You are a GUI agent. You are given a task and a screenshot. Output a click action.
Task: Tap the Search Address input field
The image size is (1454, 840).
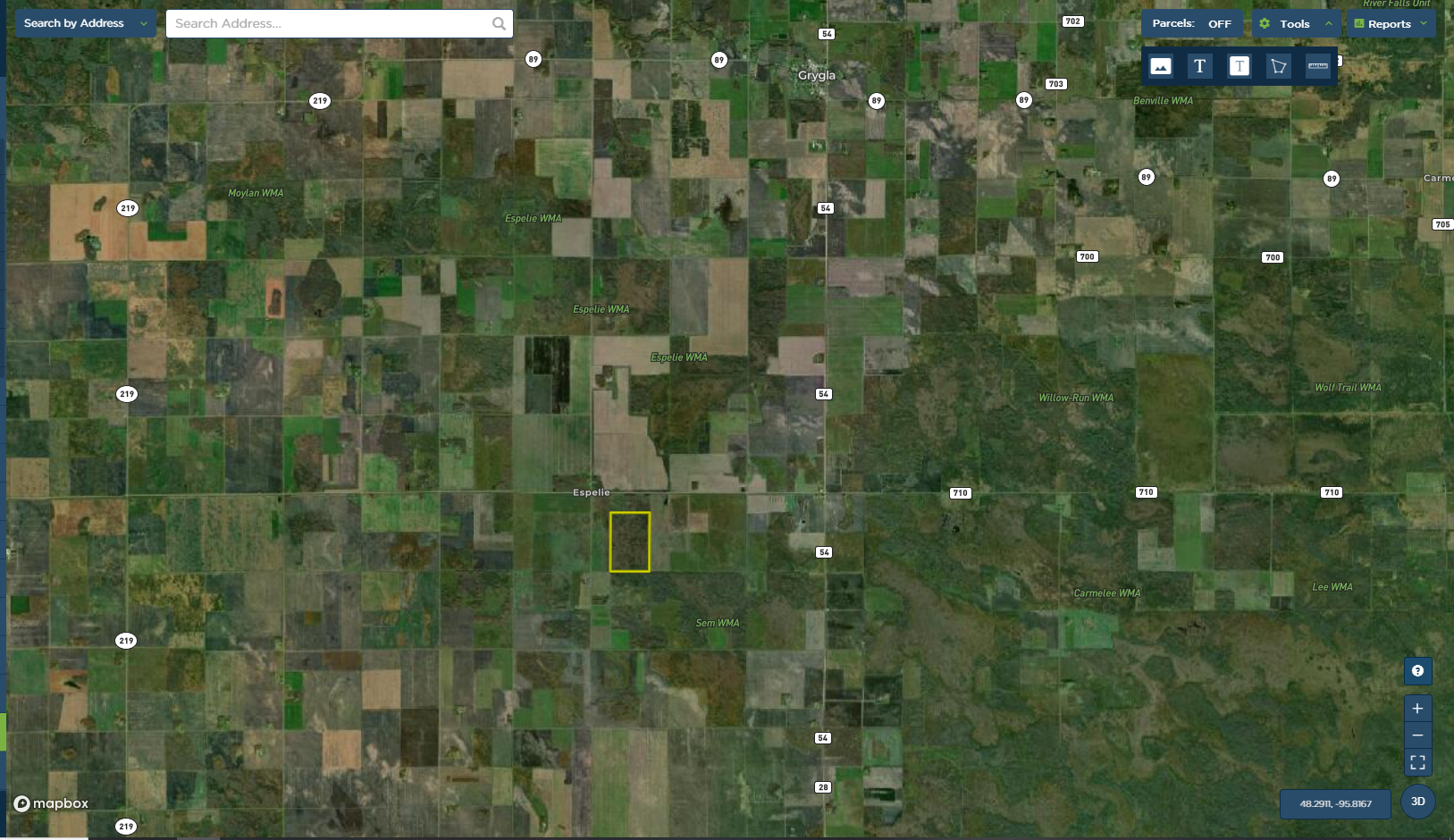329,23
